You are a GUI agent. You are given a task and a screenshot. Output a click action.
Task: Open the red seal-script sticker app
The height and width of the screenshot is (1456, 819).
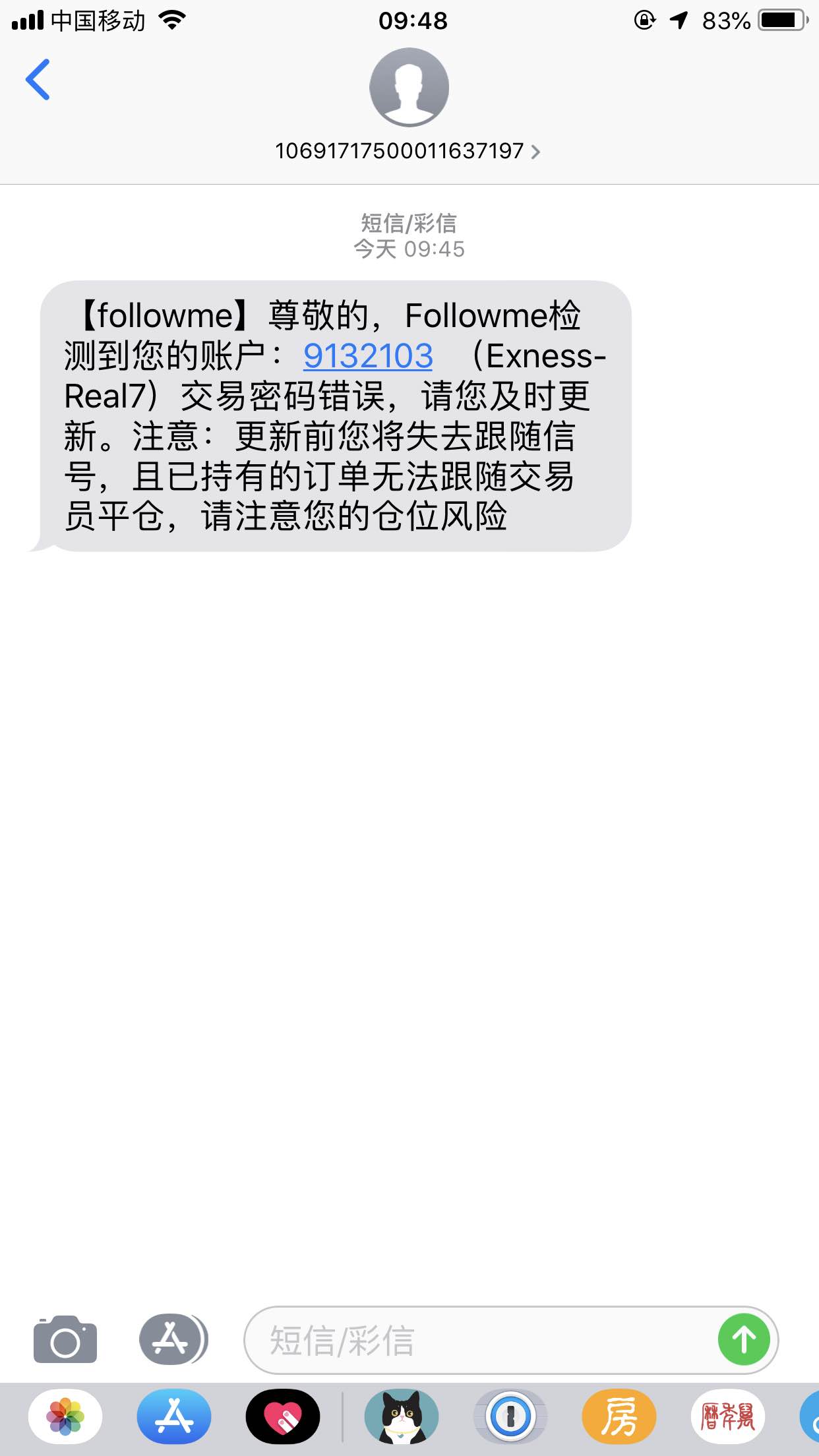click(x=728, y=1416)
